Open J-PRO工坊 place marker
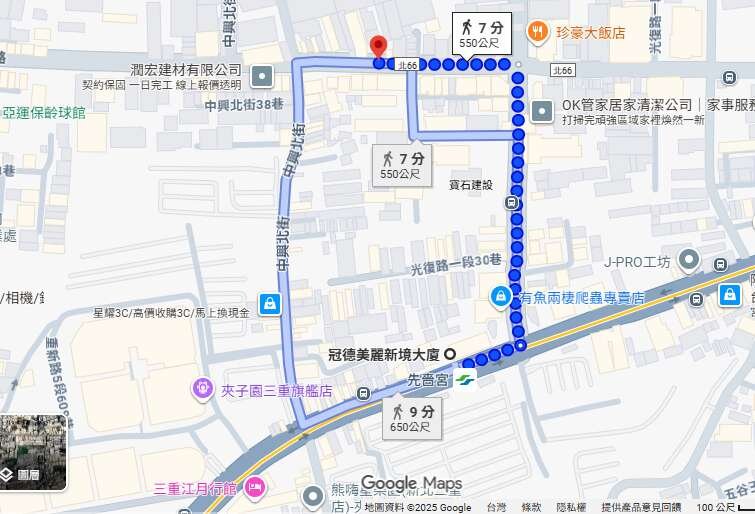The width and height of the screenshot is (755, 514). (x=688, y=262)
